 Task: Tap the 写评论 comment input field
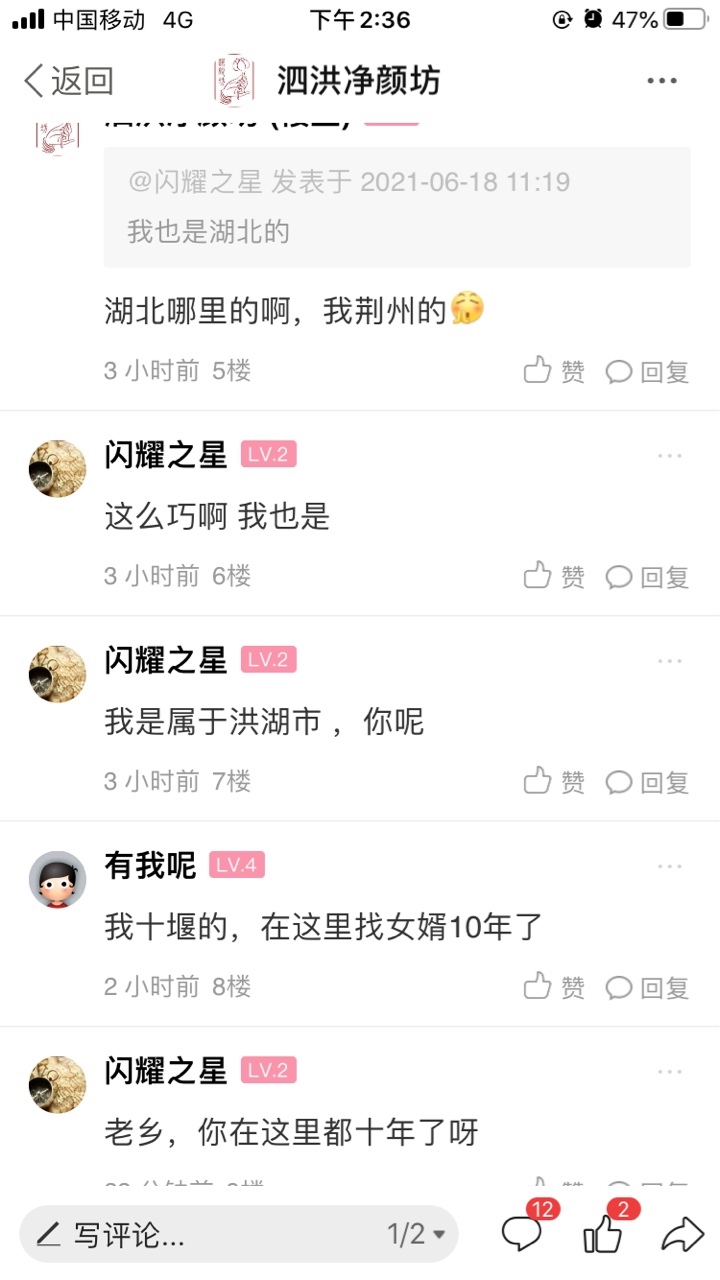click(x=200, y=1234)
